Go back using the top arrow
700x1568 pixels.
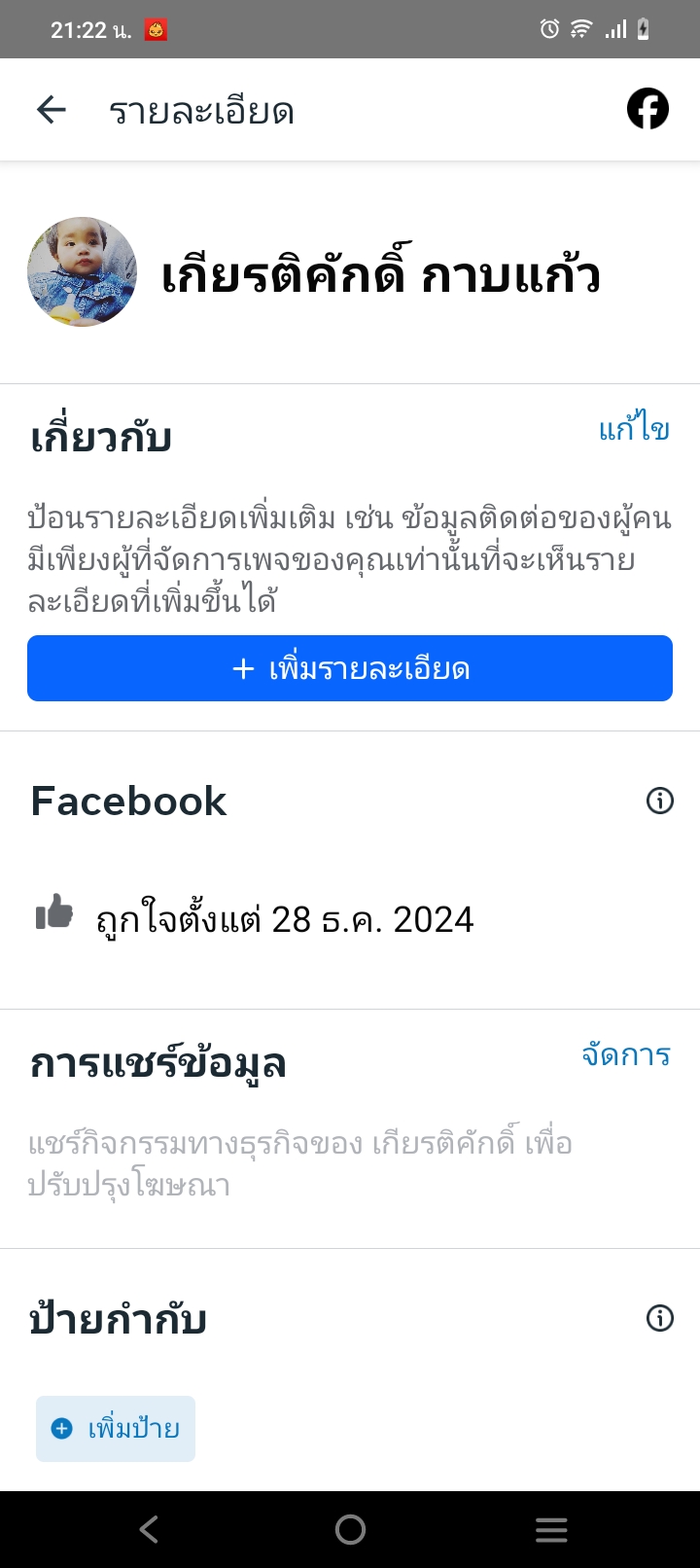[x=52, y=110]
